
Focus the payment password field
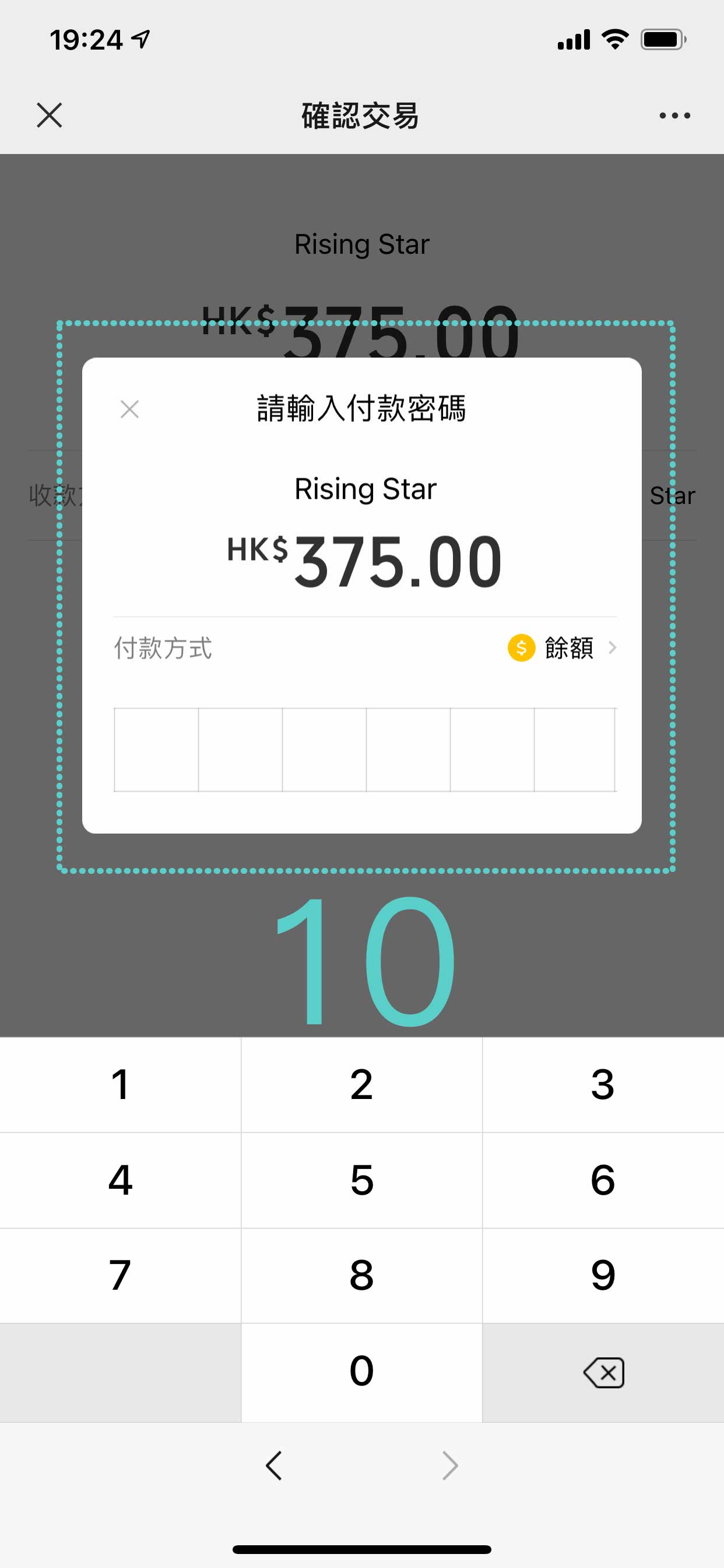coord(364,750)
